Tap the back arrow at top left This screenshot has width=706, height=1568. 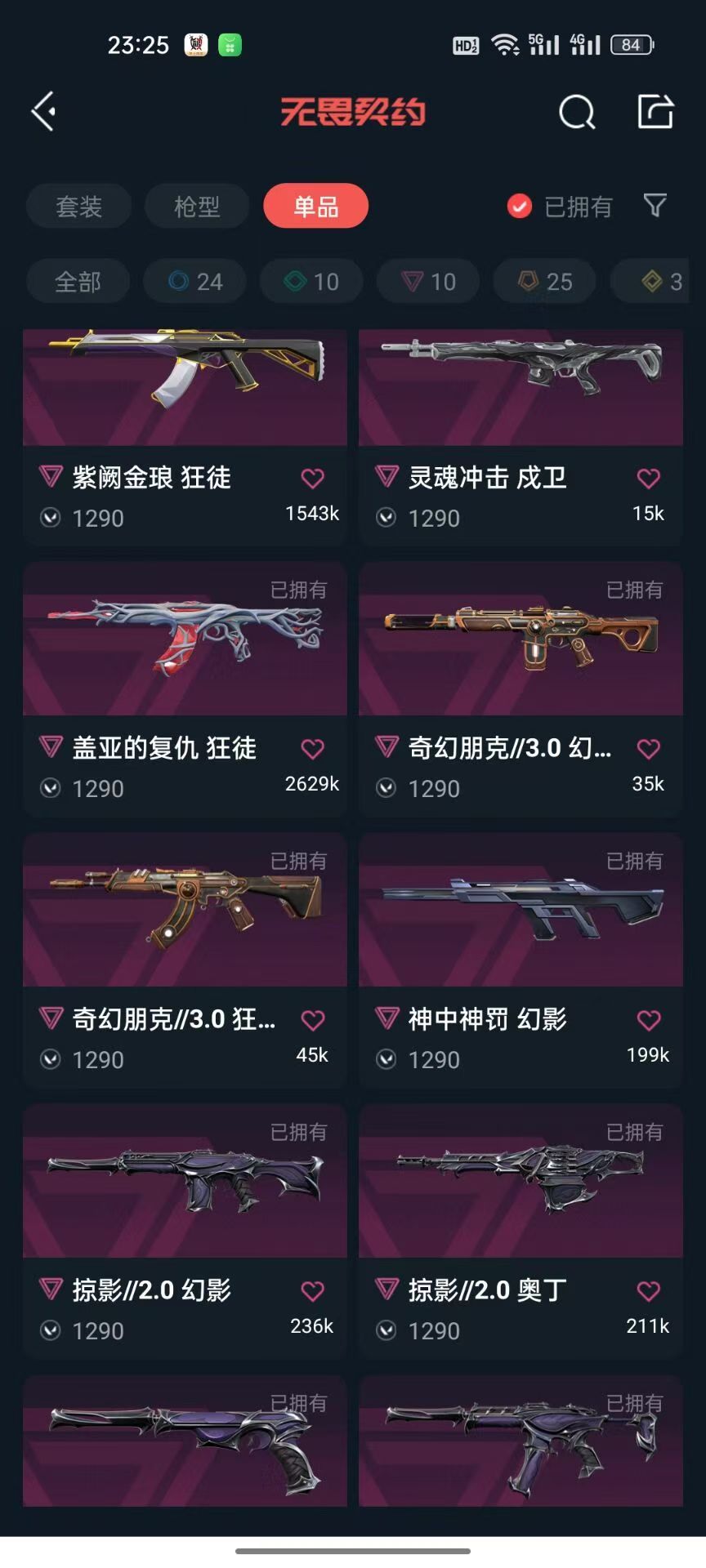pos(42,110)
